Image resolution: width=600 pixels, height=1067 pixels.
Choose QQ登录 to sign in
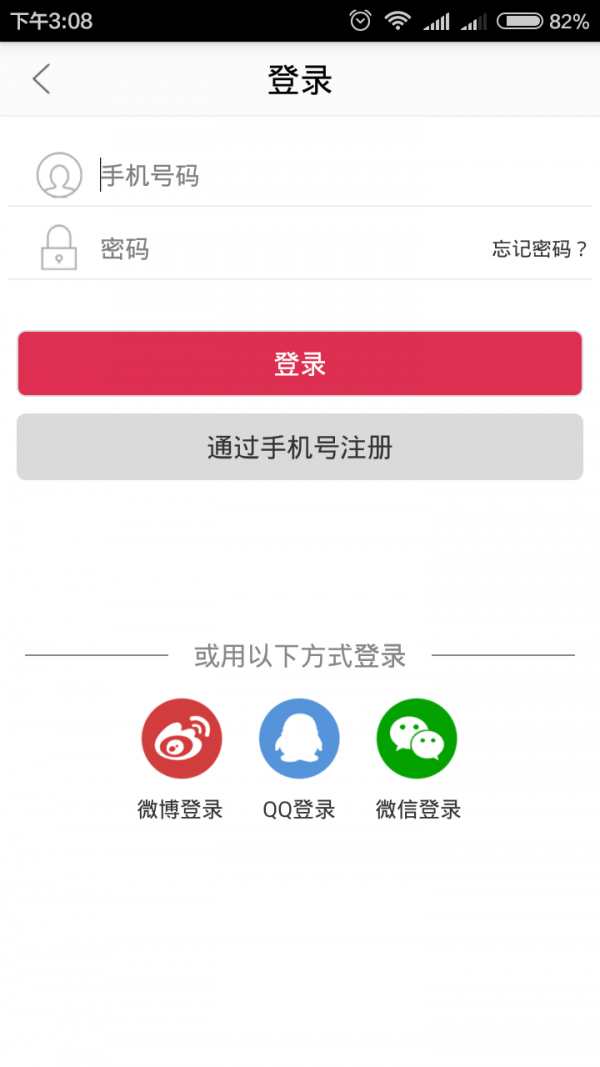[x=299, y=740]
